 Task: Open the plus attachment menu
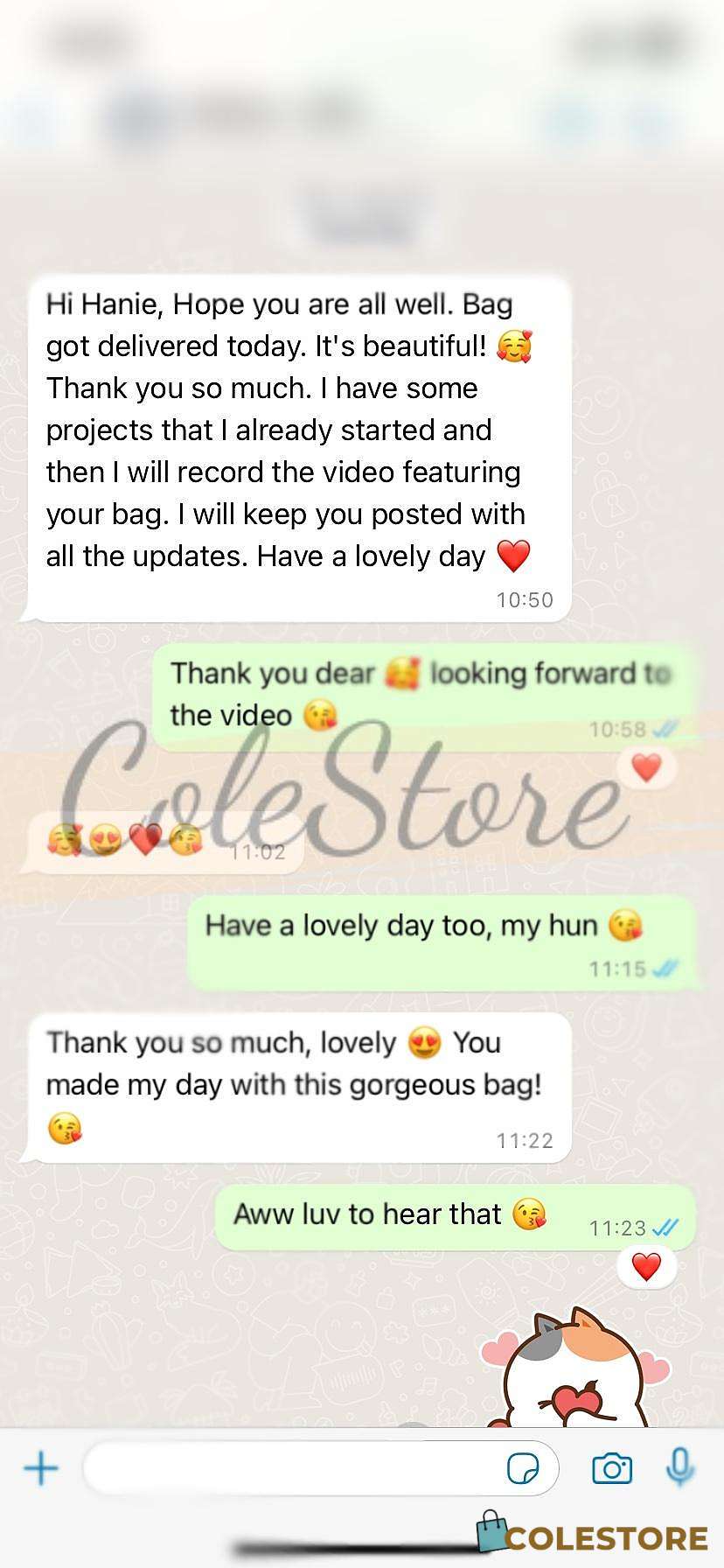point(41,1468)
